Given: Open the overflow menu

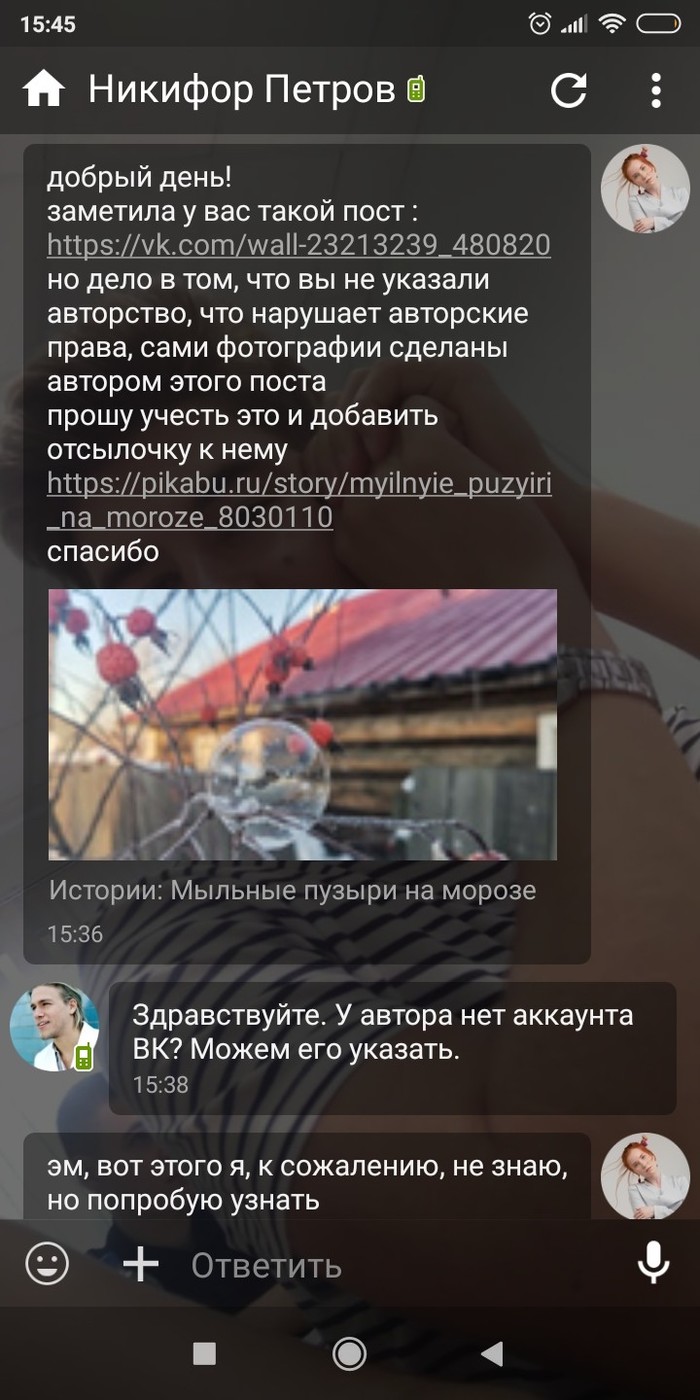Looking at the screenshot, I should pos(656,91).
